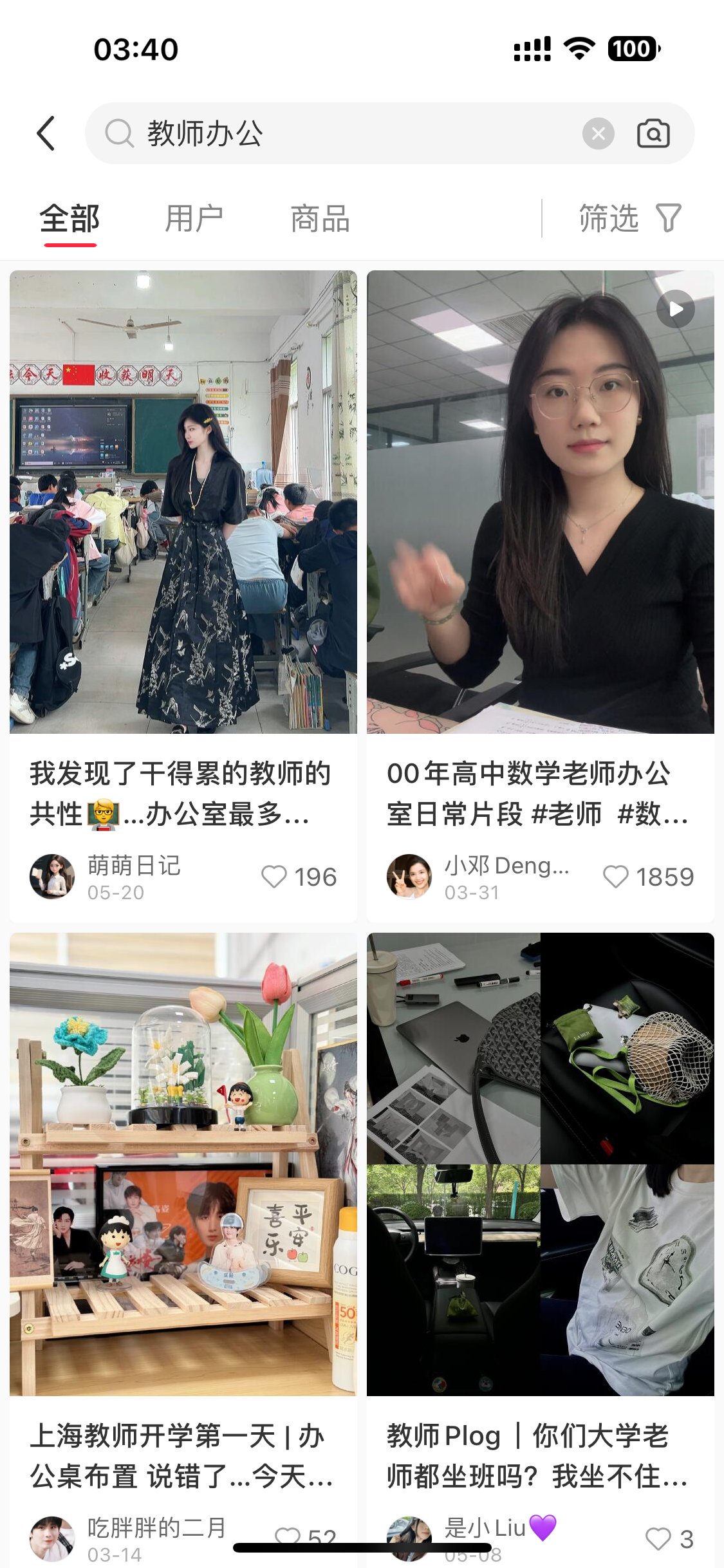Go back using the left arrow

pos(44,134)
